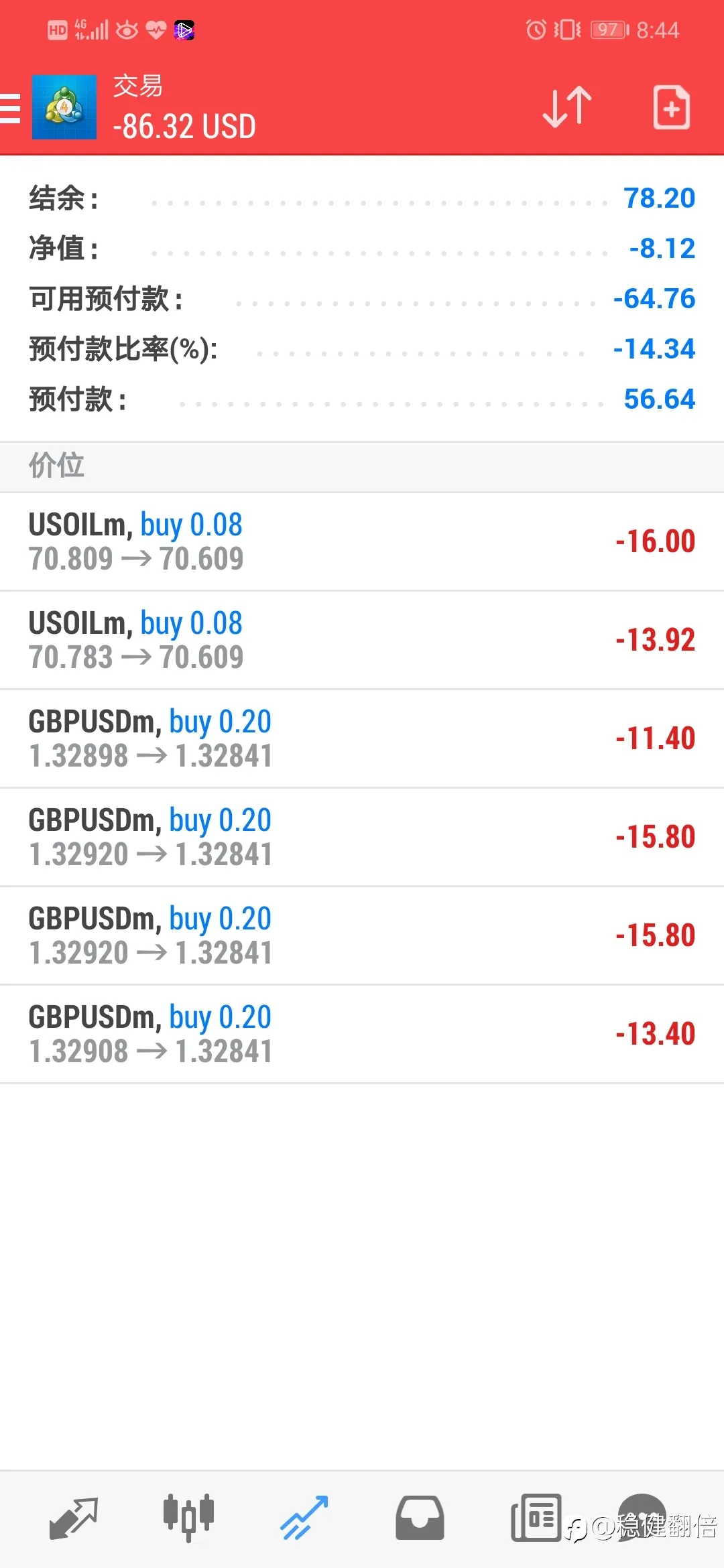
Task: Open USOILm position opened at 70.809
Action: (362, 541)
